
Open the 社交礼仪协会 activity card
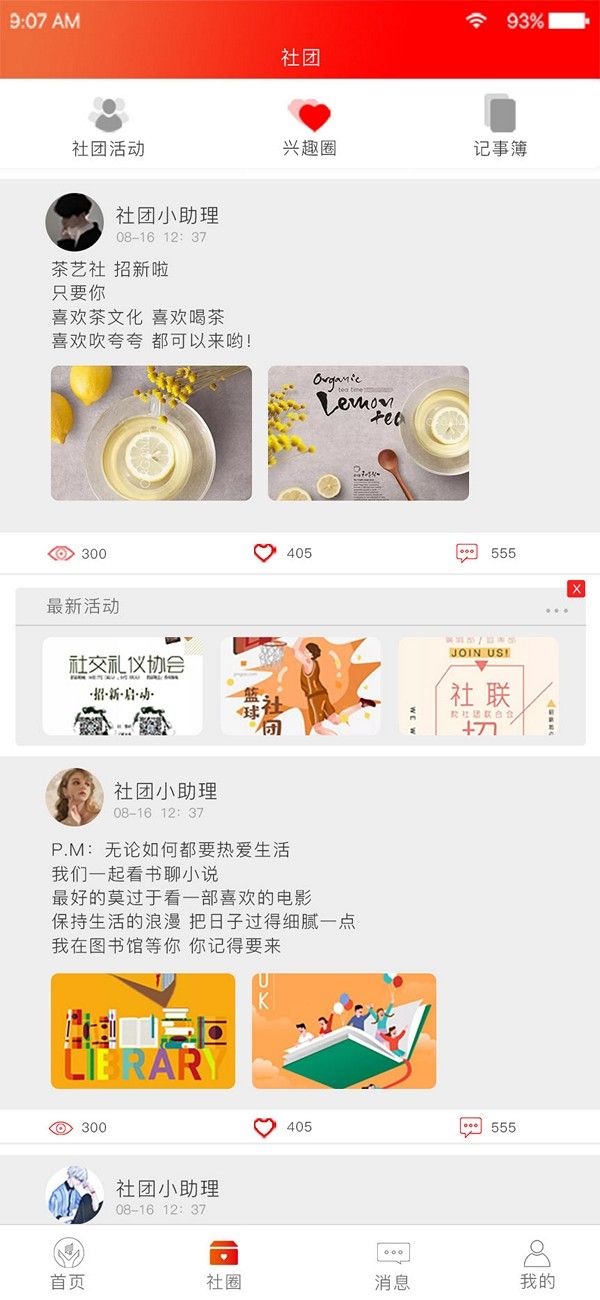click(123, 686)
